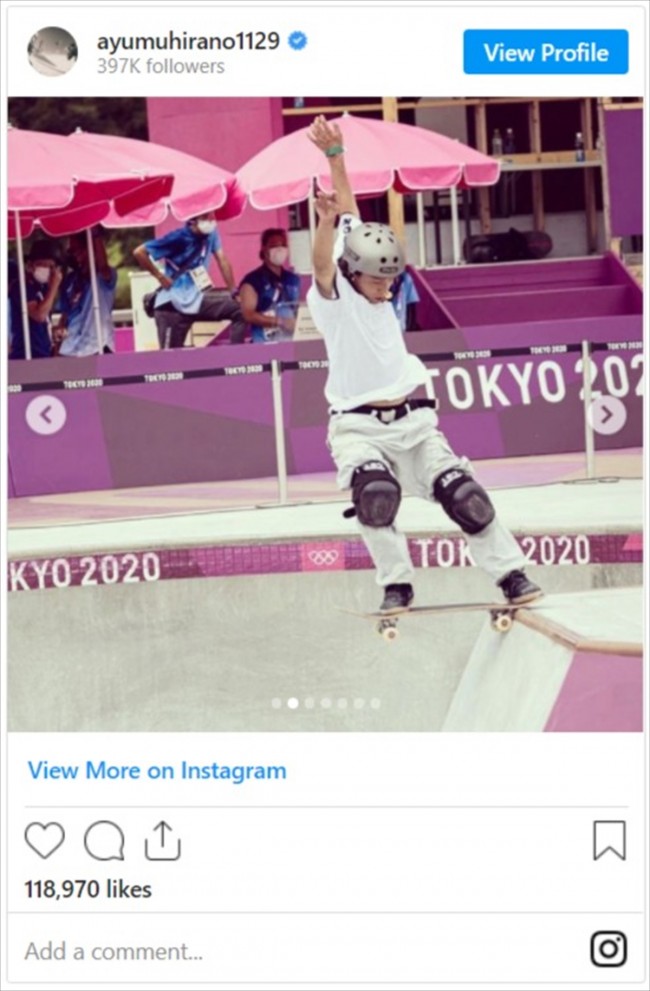Image resolution: width=650 pixels, height=991 pixels.
Task: Save the post with bookmark icon
Action: (x=609, y=841)
